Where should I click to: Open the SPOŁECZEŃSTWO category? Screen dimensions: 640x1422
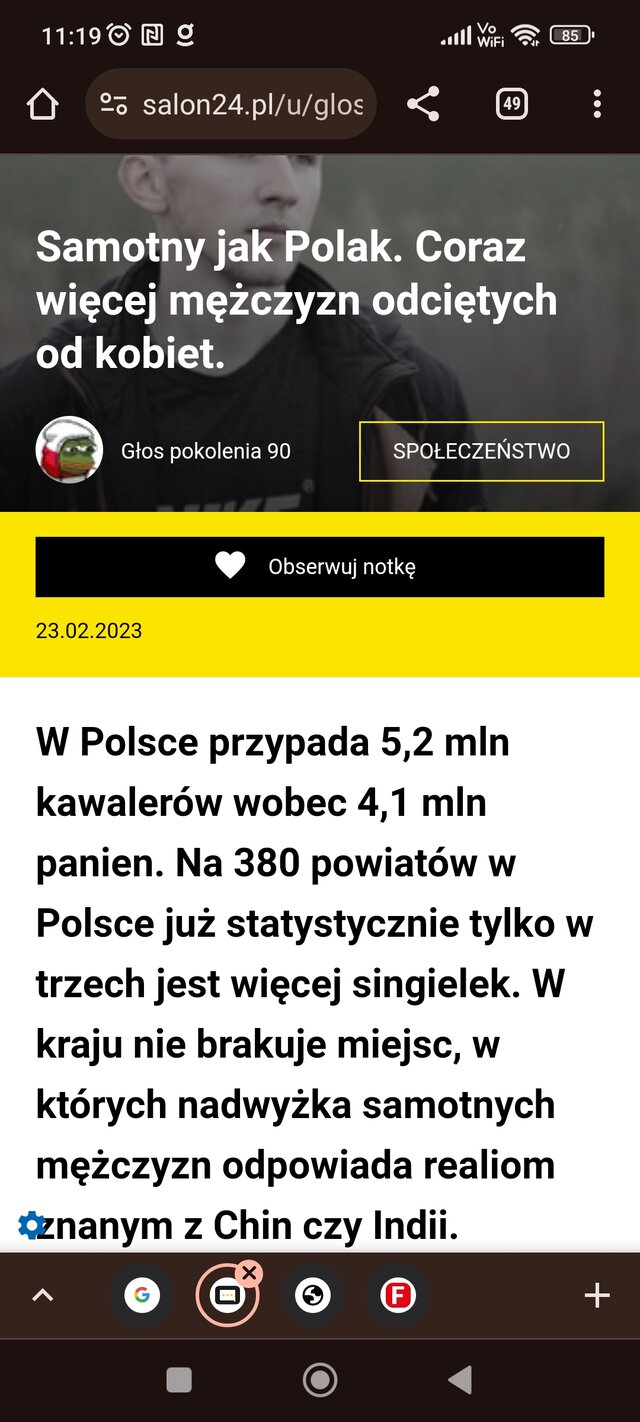click(481, 451)
